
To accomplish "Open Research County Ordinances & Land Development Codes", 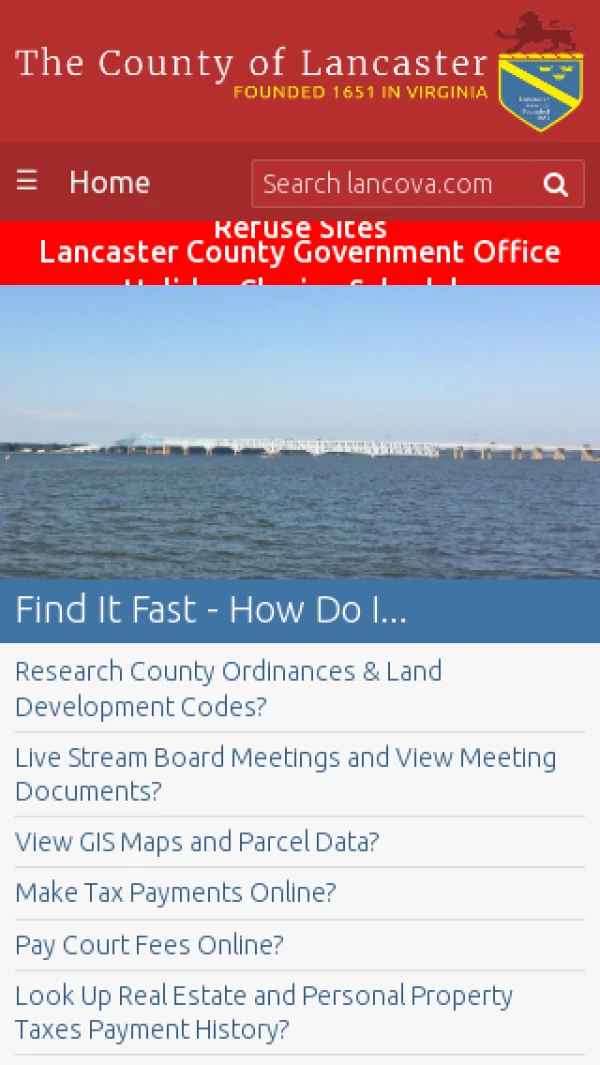I will click(x=228, y=688).
